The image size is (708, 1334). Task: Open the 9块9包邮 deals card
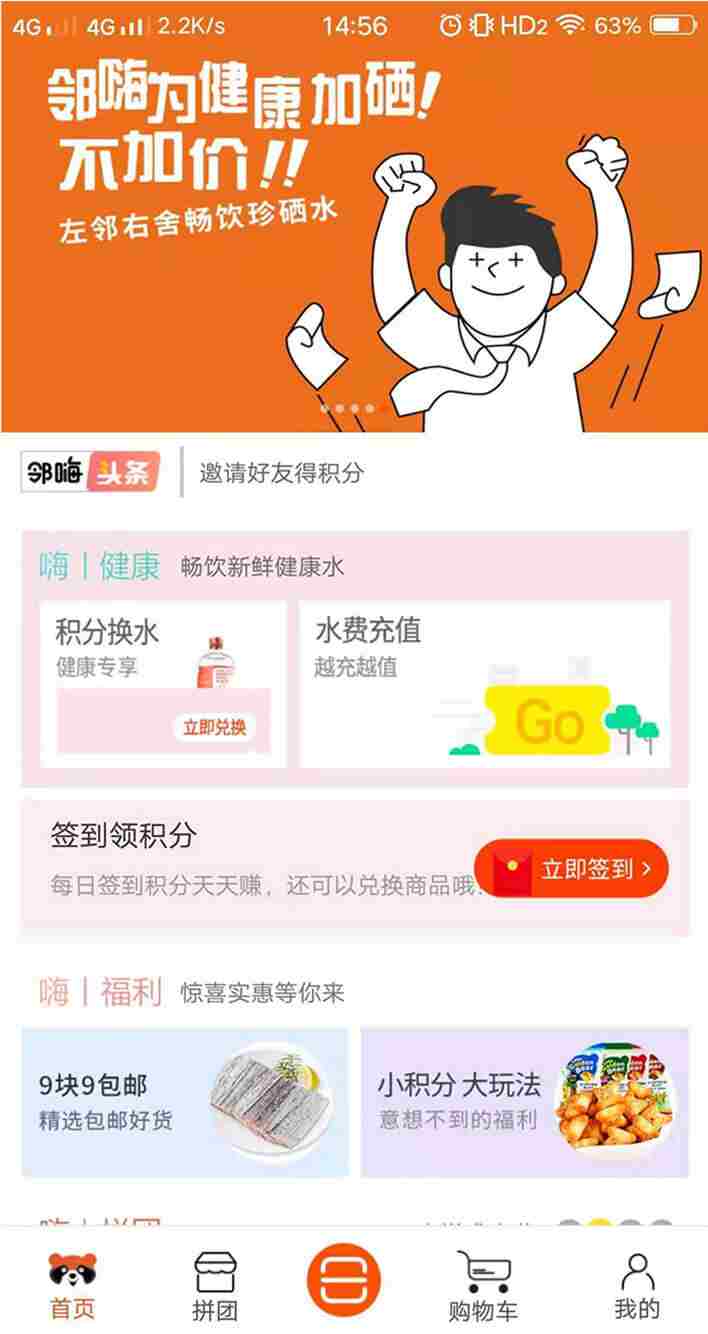pyautogui.click(x=185, y=1102)
